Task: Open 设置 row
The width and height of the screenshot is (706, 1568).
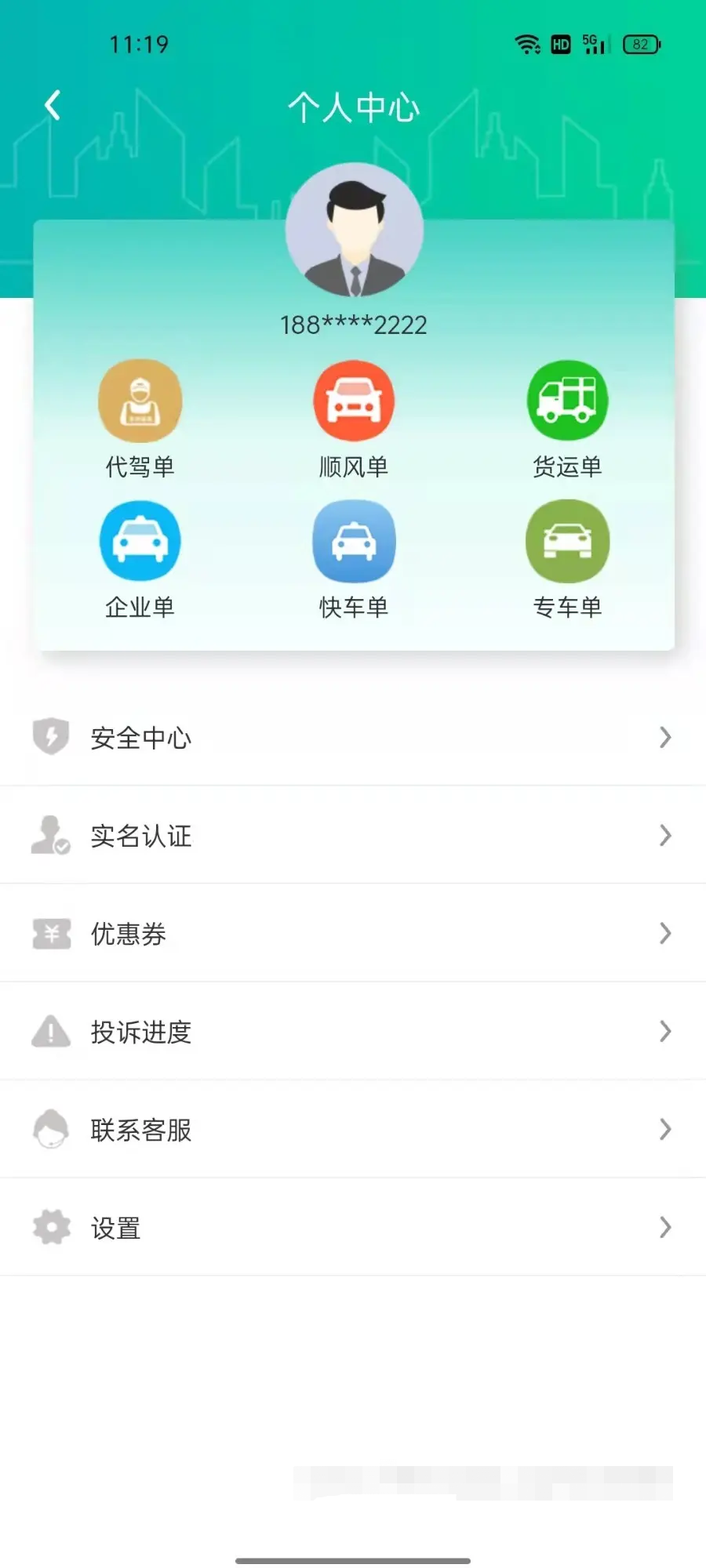Action: [x=353, y=1228]
